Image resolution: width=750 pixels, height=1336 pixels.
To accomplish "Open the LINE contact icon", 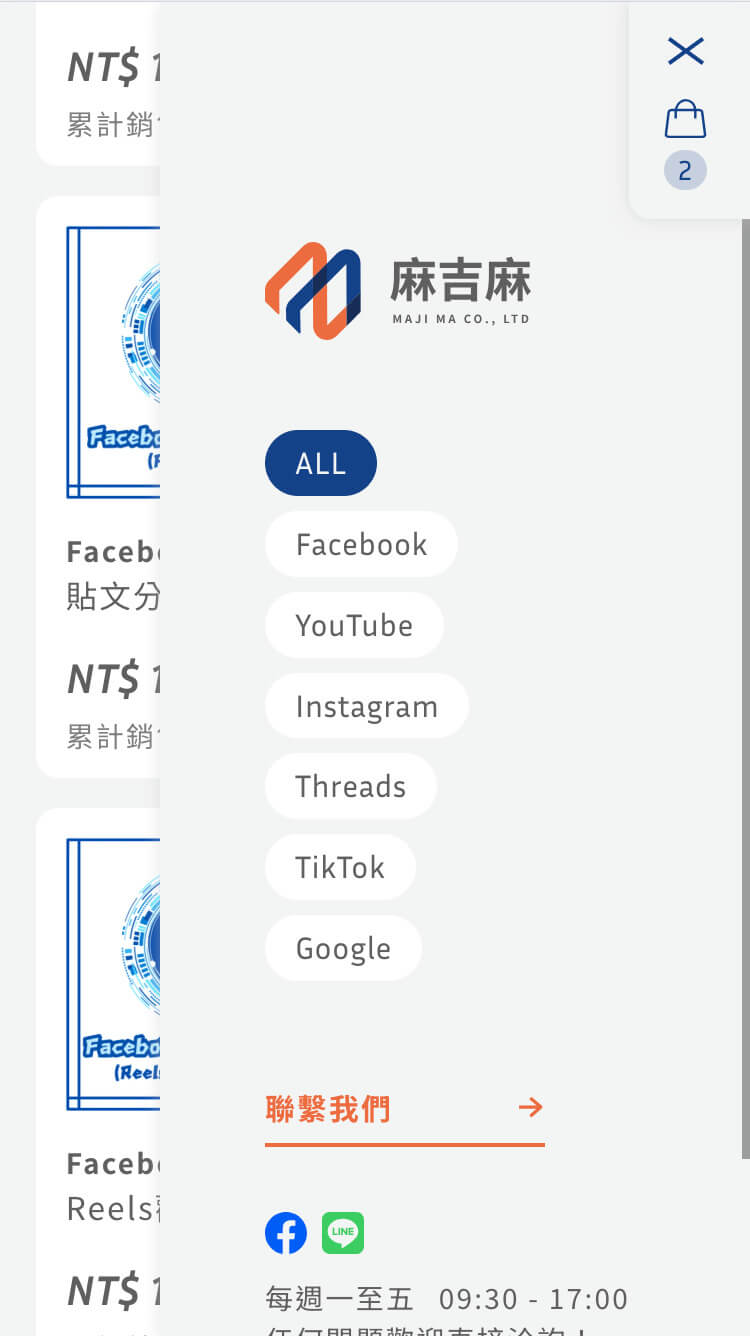I will click(x=343, y=1233).
